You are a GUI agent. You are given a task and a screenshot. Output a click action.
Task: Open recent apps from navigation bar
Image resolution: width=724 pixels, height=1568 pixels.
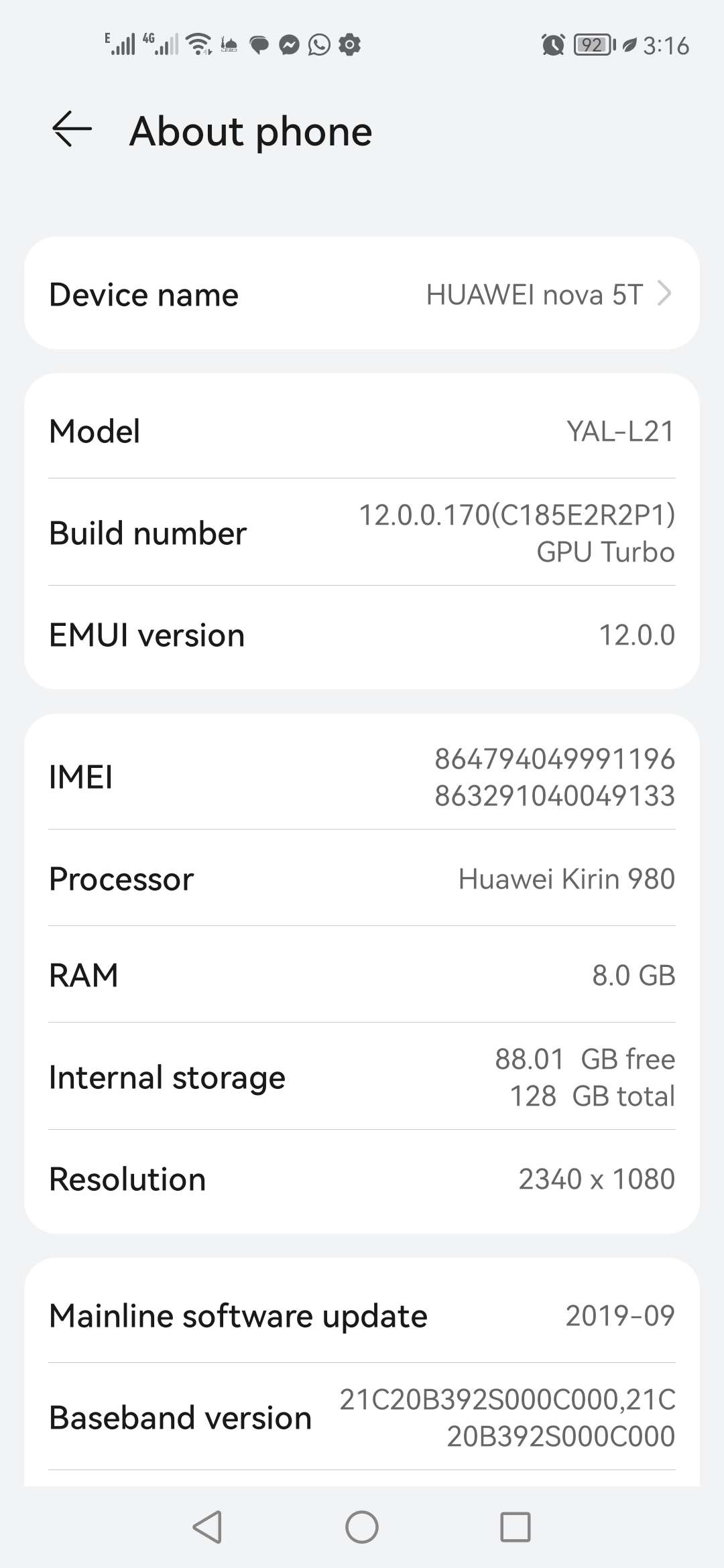(516, 1527)
